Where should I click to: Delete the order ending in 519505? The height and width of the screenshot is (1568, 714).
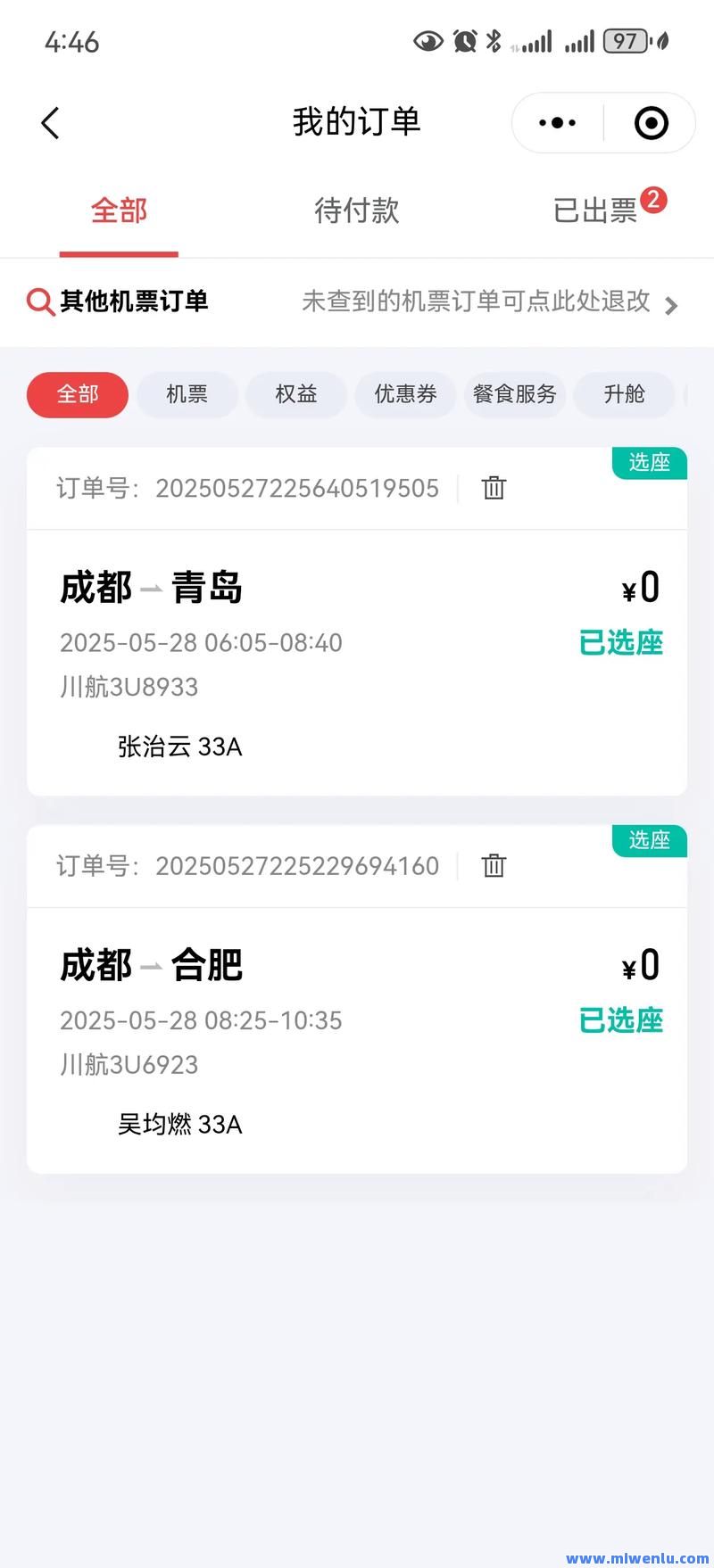(494, 488)
